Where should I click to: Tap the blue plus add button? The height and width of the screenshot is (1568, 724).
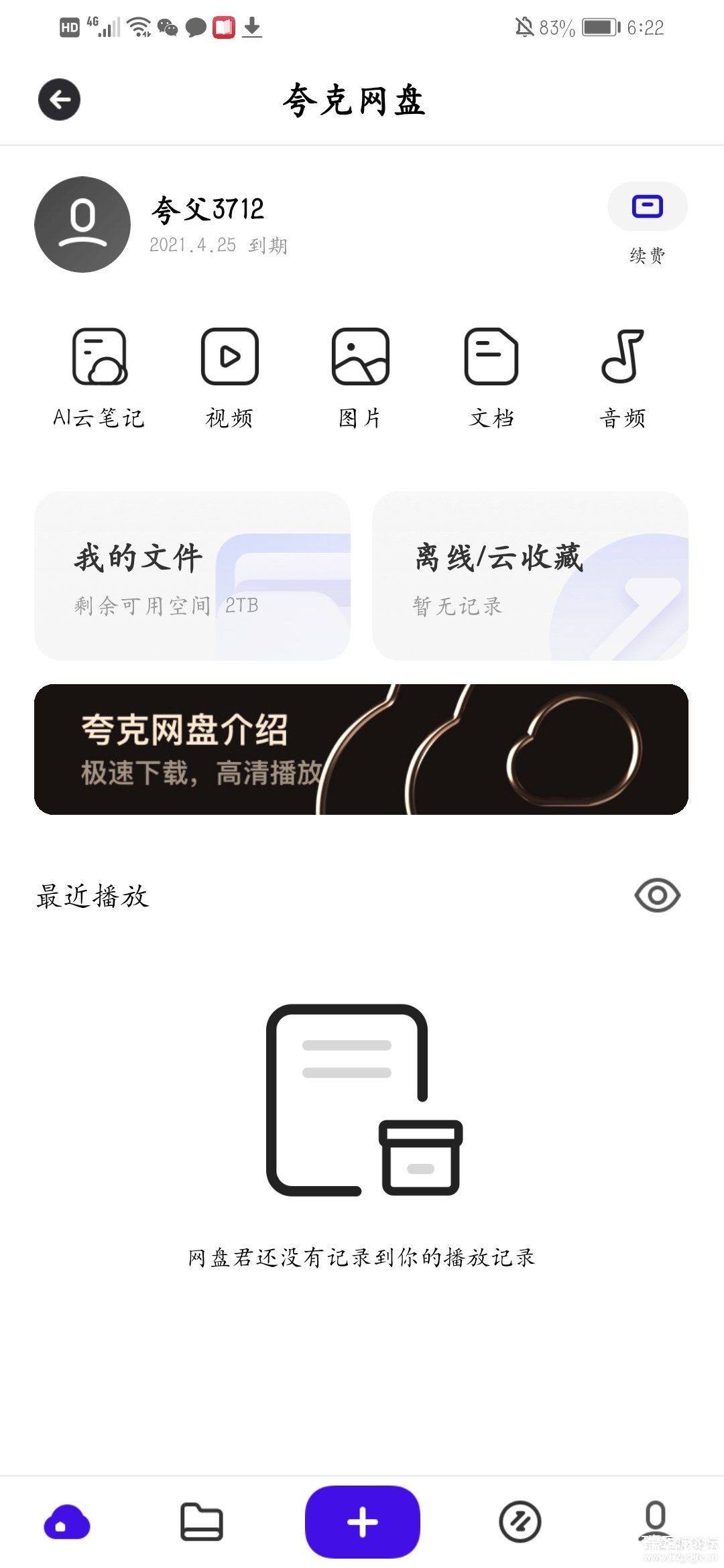[x=363, y=1522]
